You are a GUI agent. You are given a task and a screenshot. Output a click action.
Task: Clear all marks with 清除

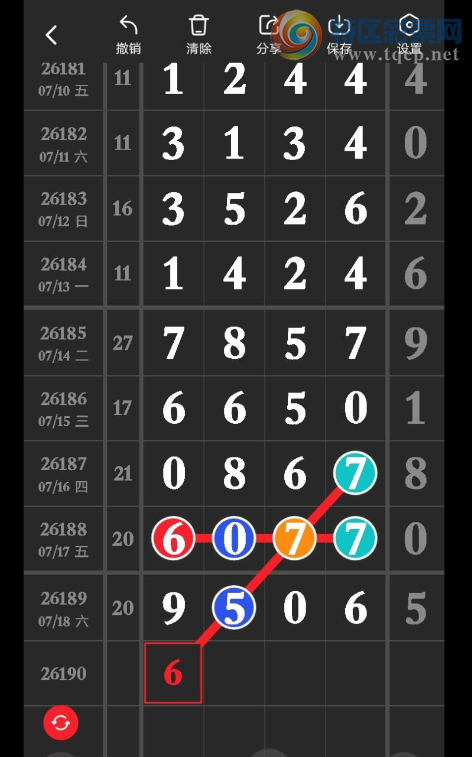[x=198, y=34]
